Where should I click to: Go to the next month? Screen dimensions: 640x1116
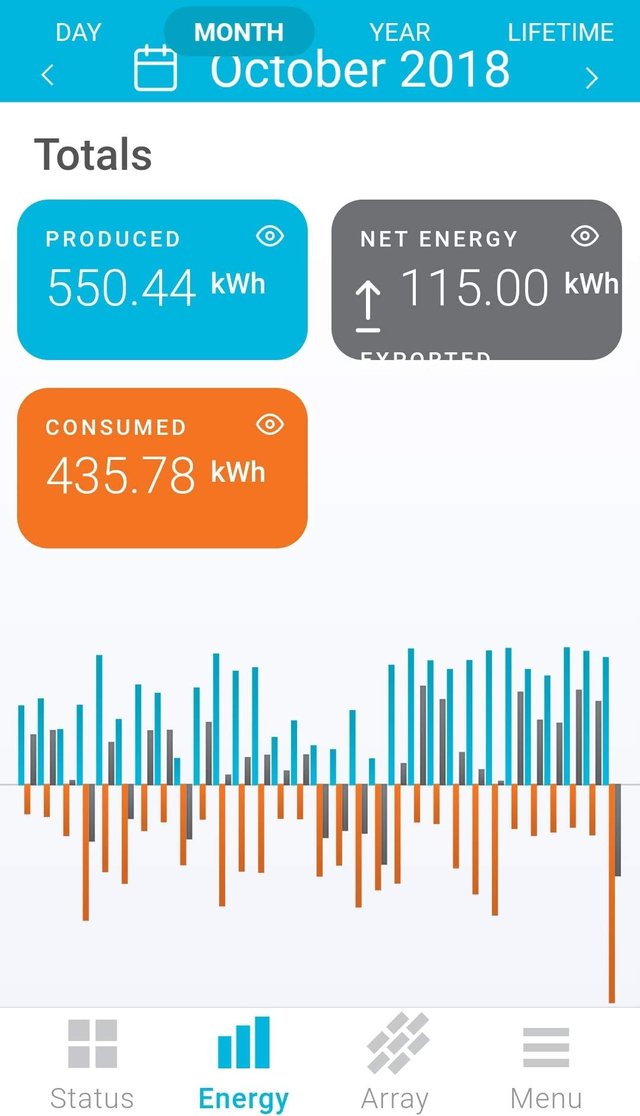click(x=592, y=77)
